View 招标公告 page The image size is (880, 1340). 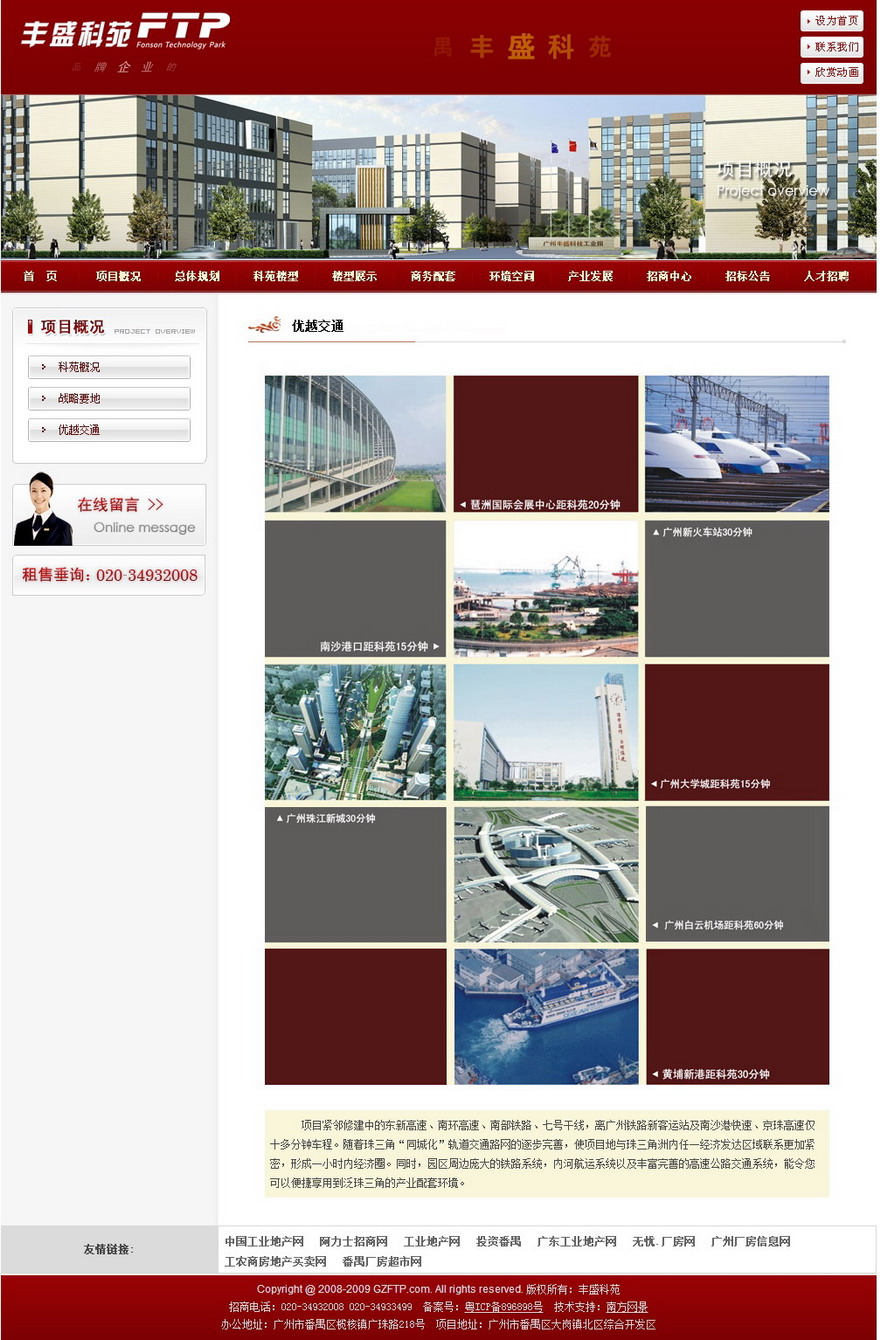coord(748,276)
